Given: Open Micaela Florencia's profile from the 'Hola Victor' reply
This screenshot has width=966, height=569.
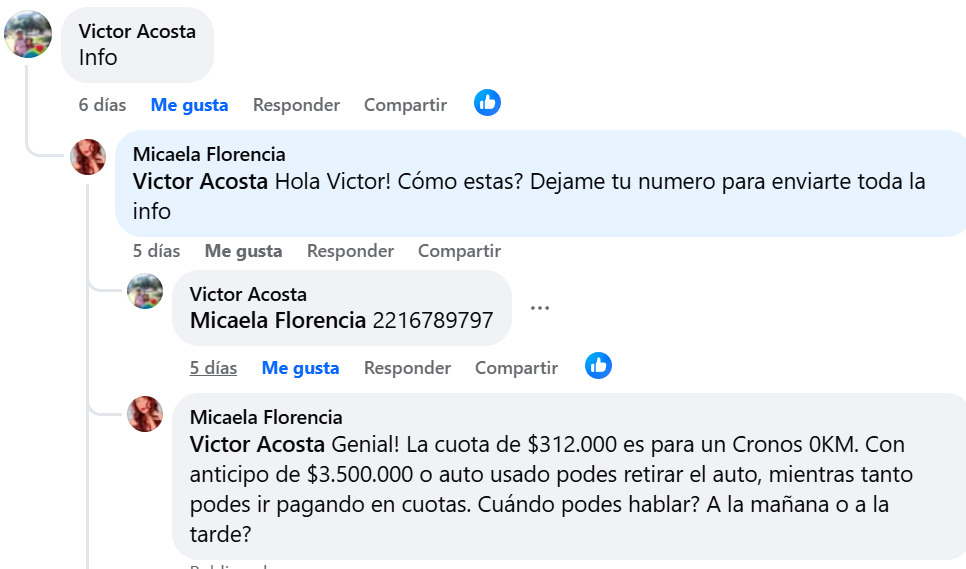Looking at the screenshot, I should tap(209, 154).
